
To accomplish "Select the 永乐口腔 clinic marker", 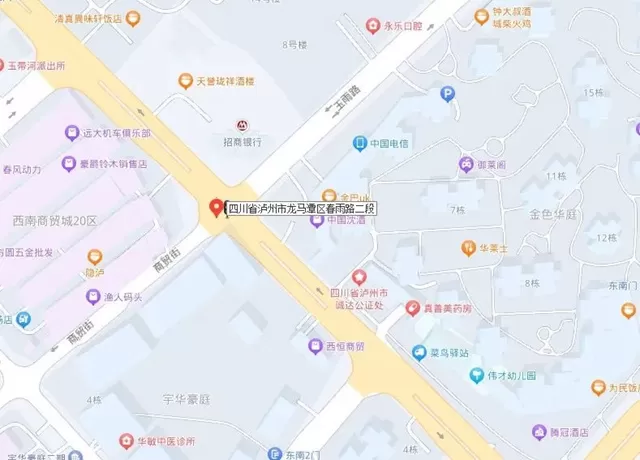I will [373, 27].
